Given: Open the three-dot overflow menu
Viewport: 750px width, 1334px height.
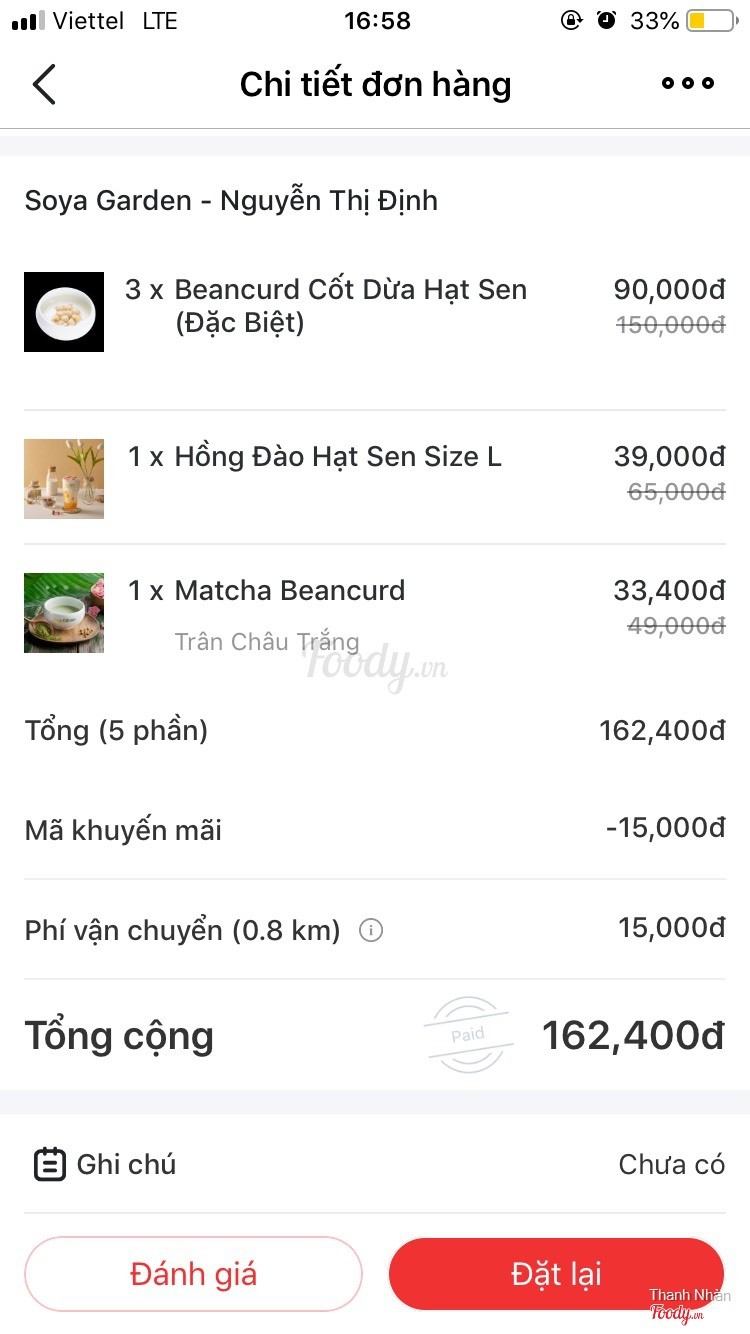Looking at the screenshot, I should [x=688, y=84].
